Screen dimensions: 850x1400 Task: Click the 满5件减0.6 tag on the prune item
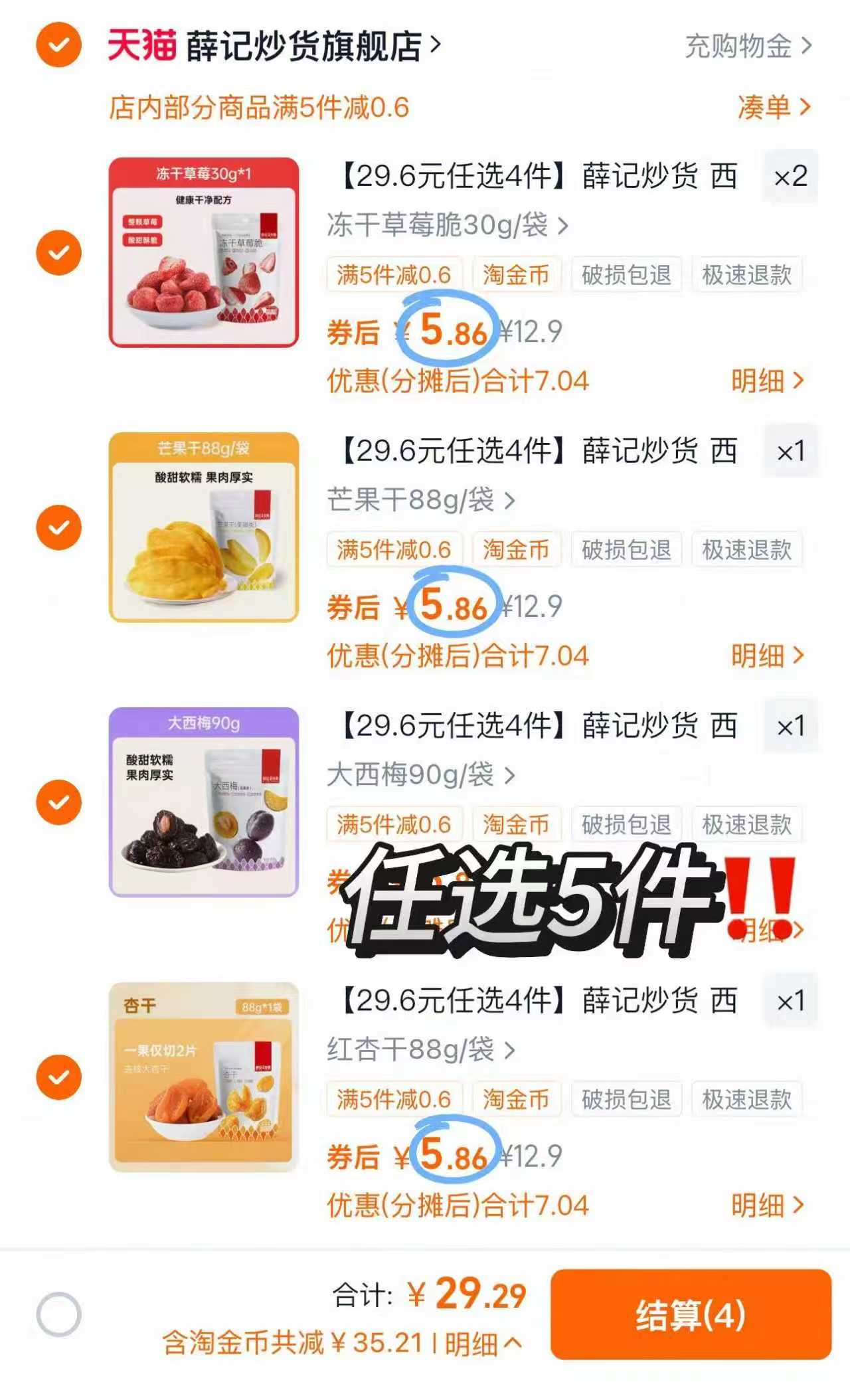point(394,825)
